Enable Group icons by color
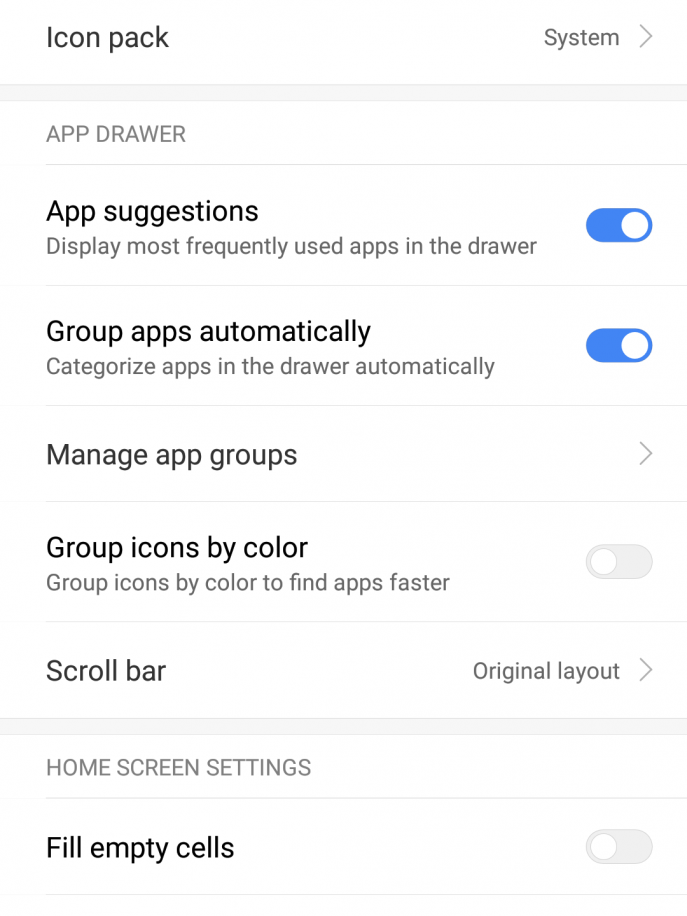 point(618,562)
